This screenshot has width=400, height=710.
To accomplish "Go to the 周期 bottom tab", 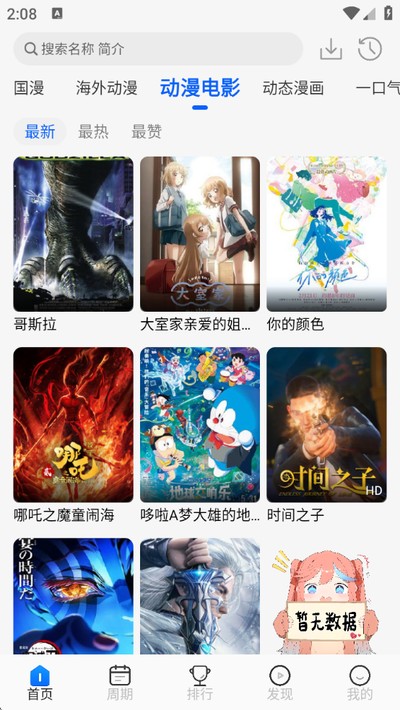I will pyautogui.click(x=120, y=683).
